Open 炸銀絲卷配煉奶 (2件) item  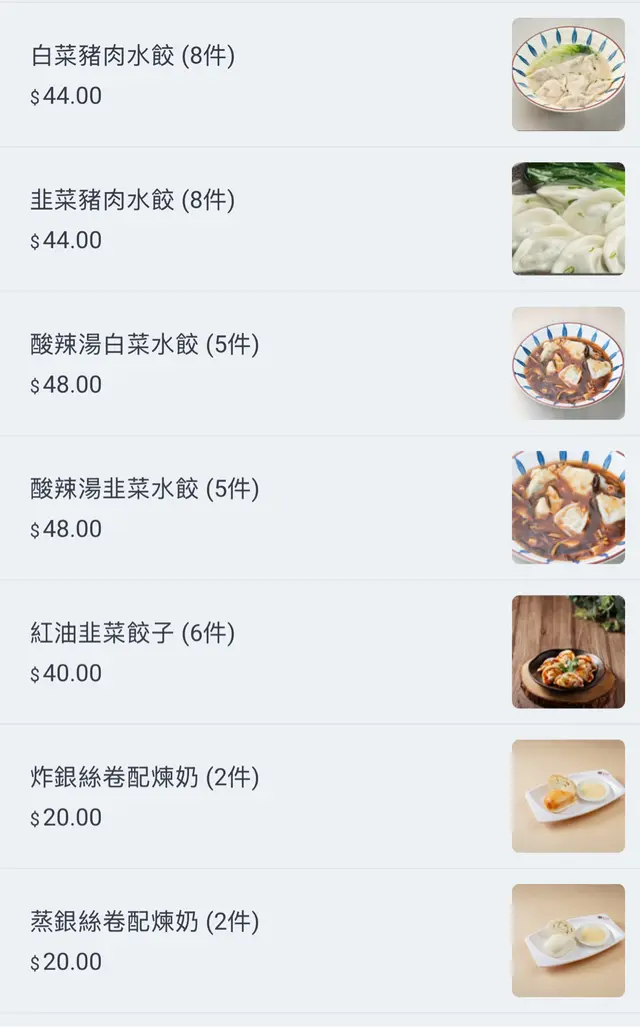(x=145, y=777)
